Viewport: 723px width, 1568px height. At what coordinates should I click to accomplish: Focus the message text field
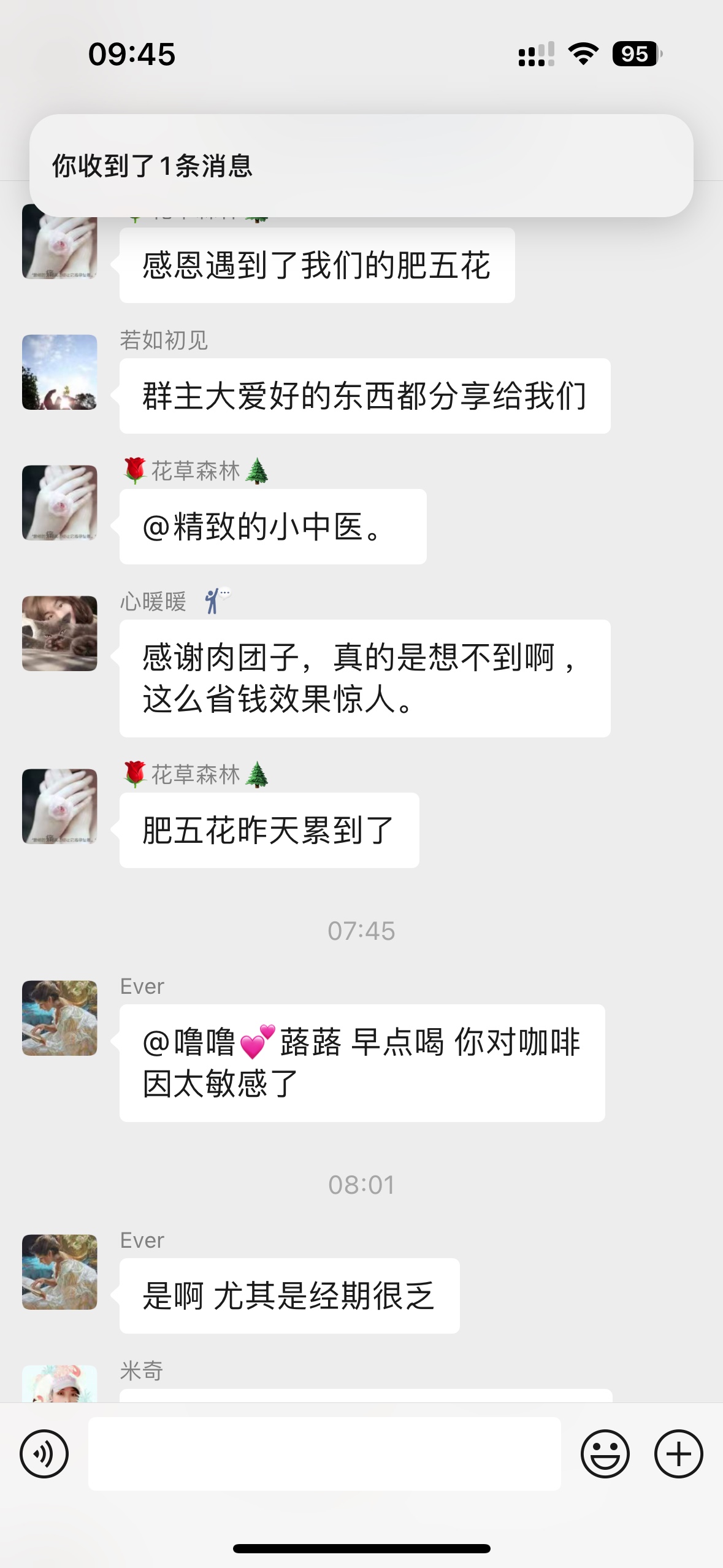click(x=324, y=1453)
